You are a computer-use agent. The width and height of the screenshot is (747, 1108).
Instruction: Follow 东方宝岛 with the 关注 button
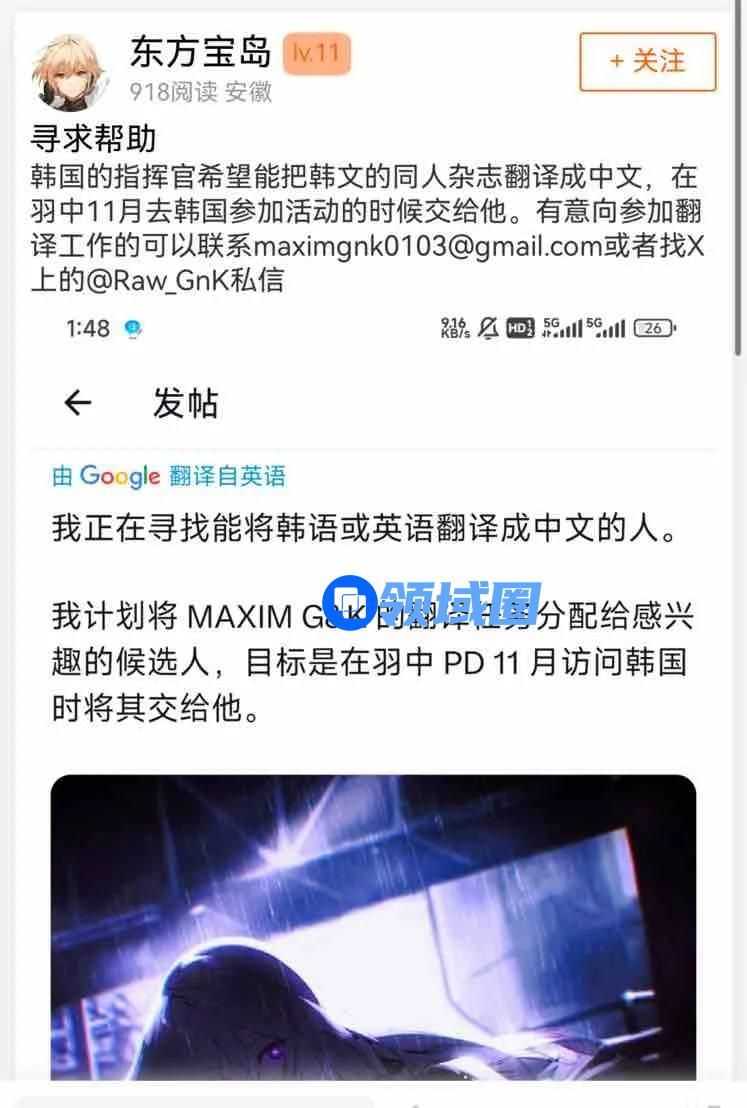[647, 62]
